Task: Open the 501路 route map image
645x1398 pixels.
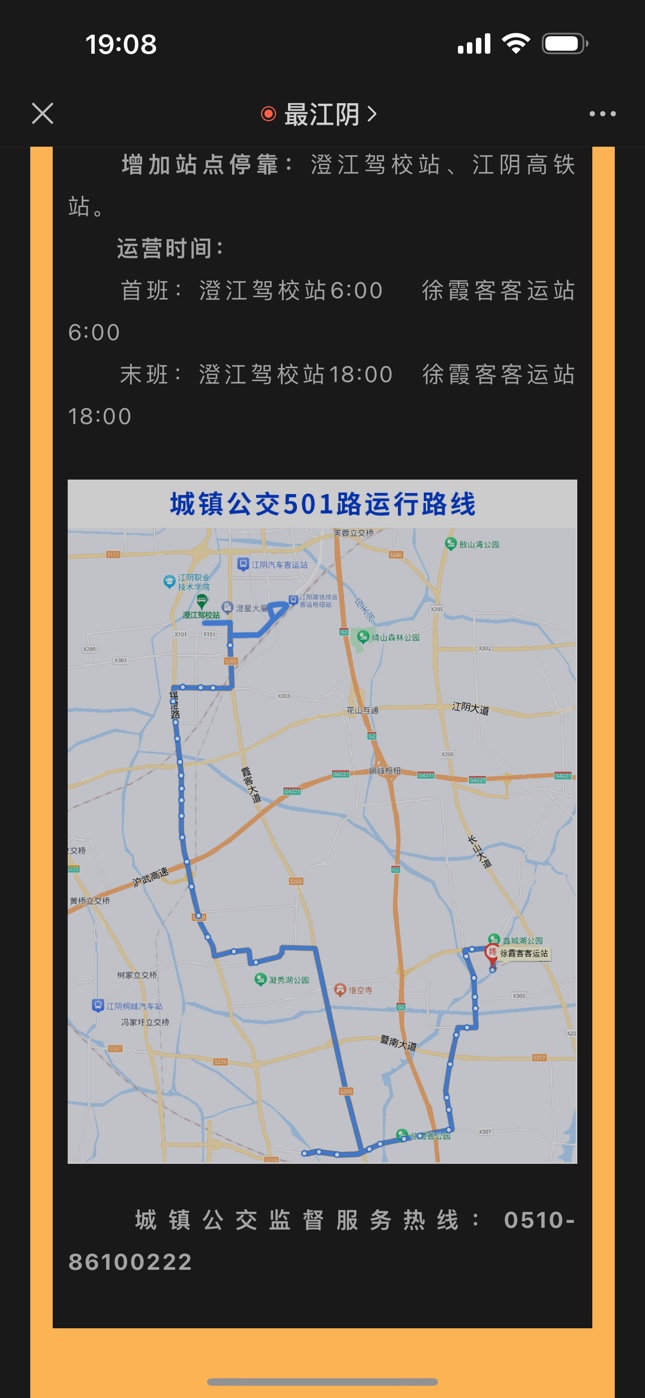Action: (x=322, y=822)
